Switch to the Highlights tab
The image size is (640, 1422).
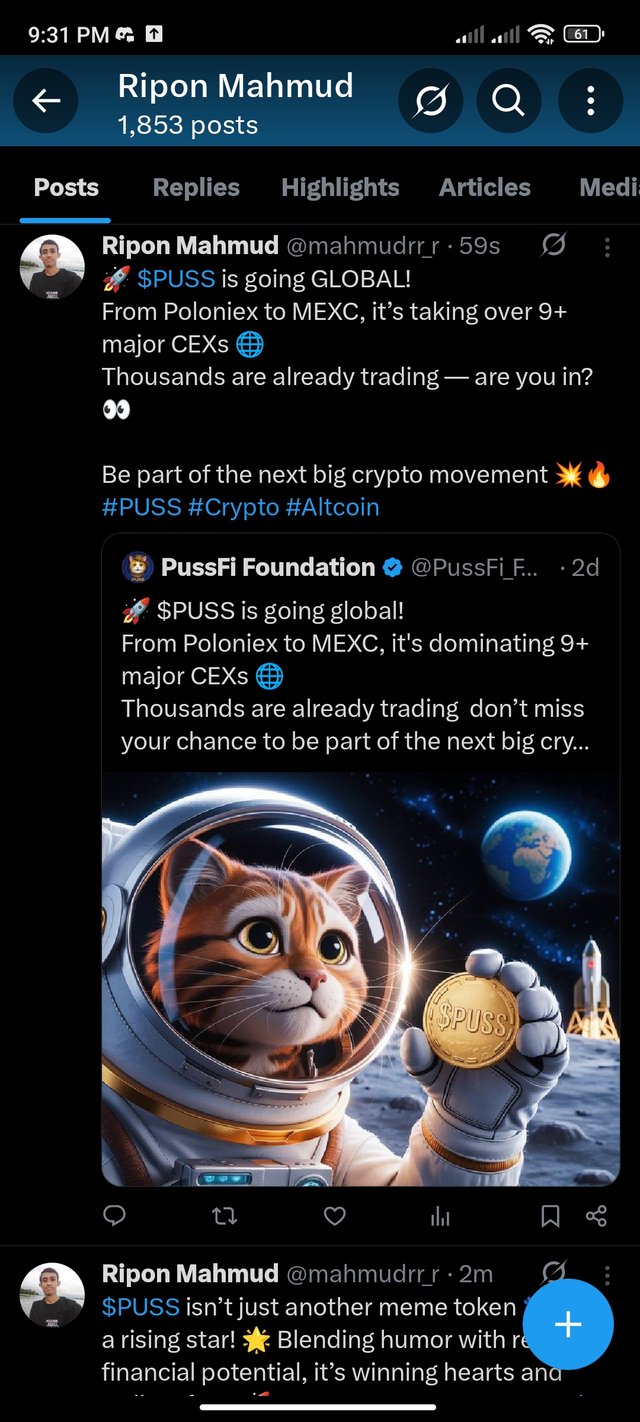tap(340, 188)
